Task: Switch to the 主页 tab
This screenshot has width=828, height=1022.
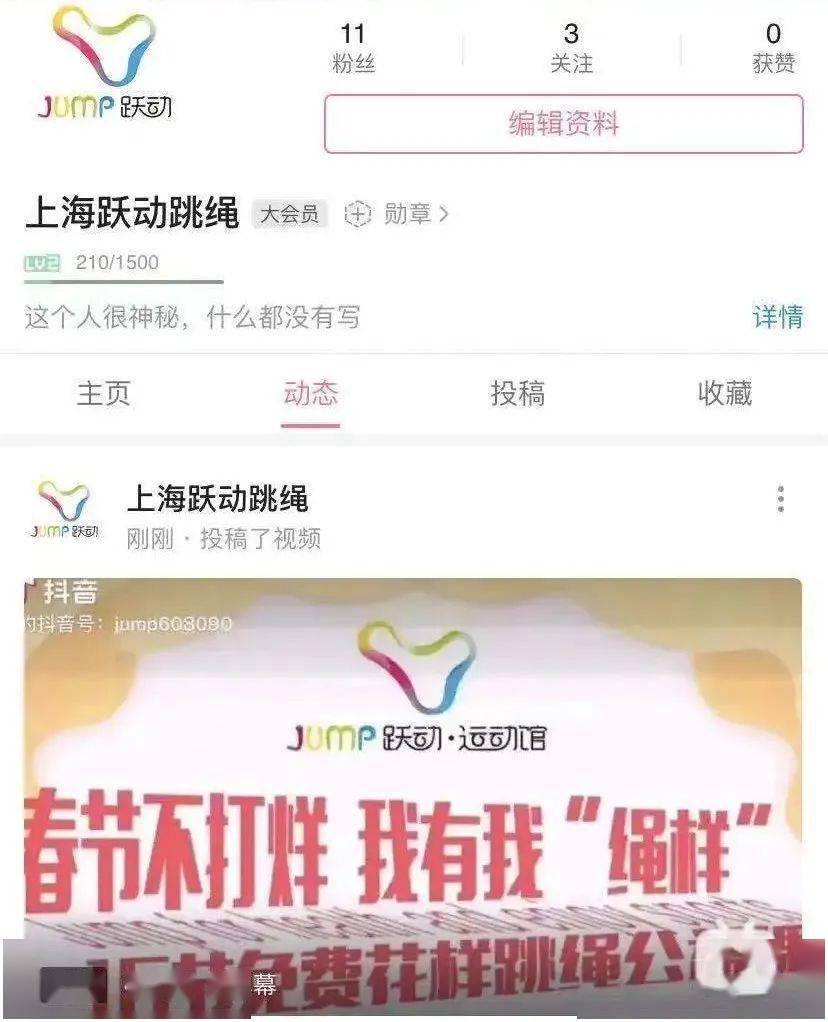Action: [x=104, y=393]
